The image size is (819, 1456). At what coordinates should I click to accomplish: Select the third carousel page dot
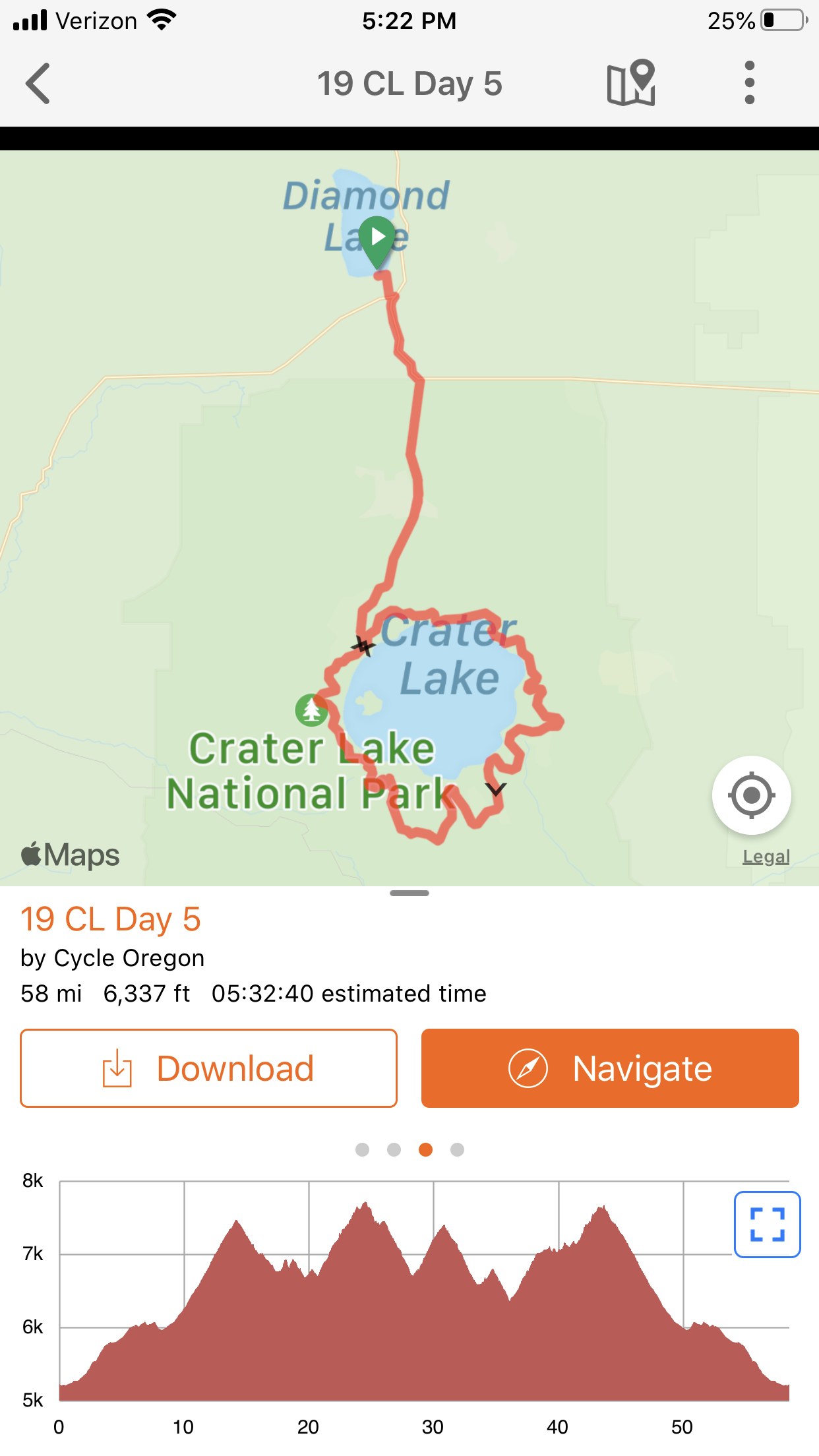426,1149
